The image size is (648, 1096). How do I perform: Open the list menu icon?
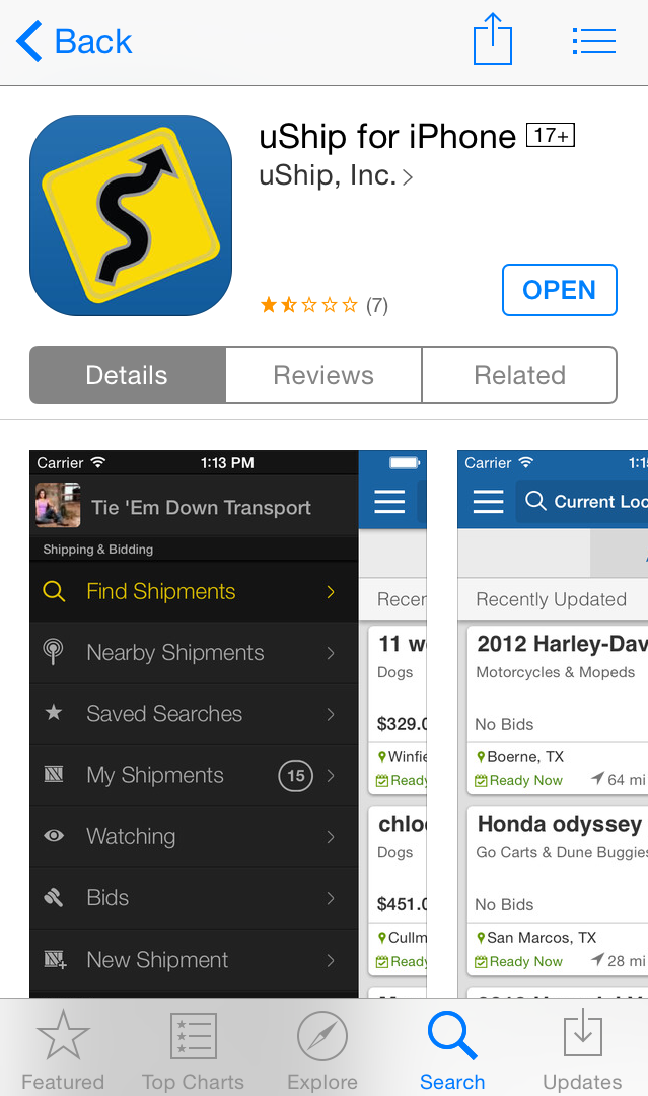tap(594, 41)
